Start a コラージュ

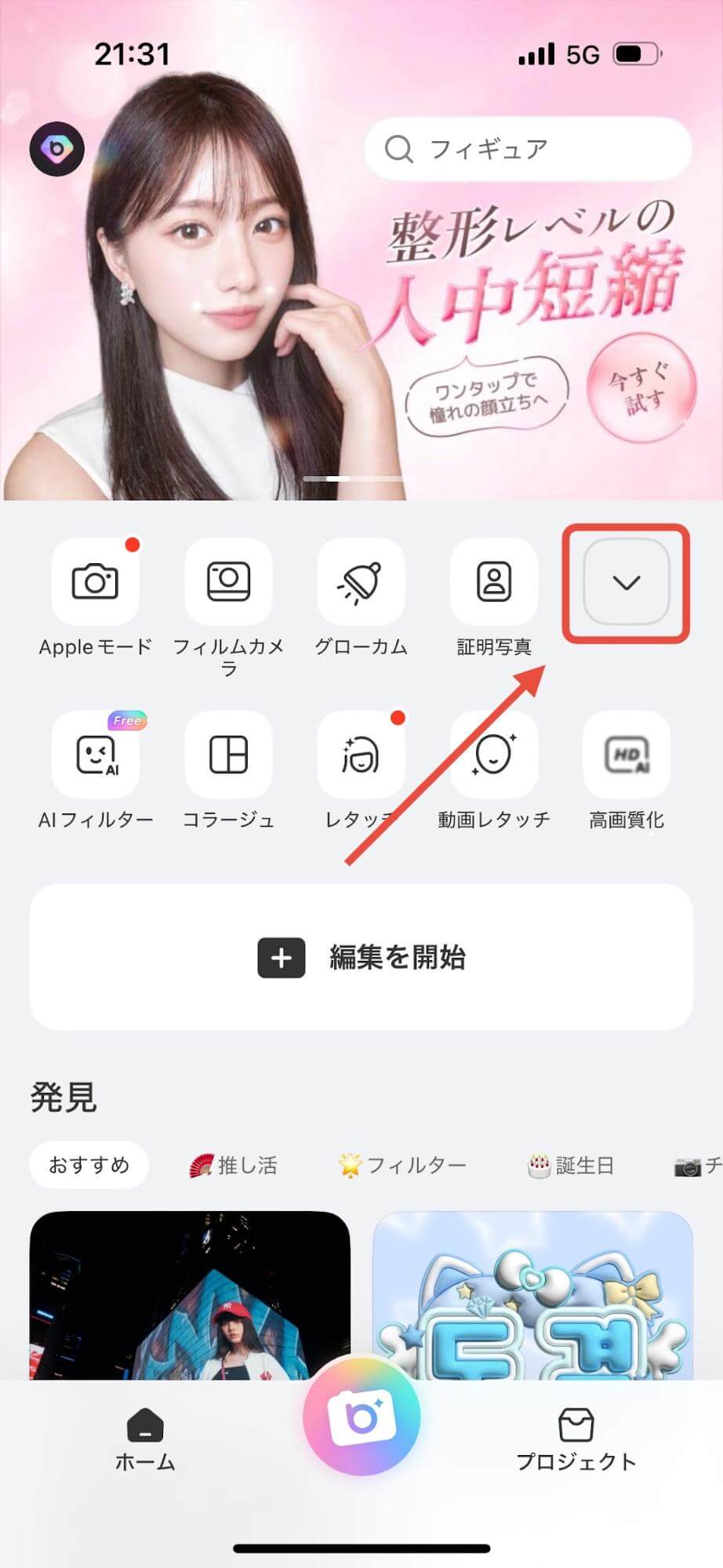[x=228, y=755]
